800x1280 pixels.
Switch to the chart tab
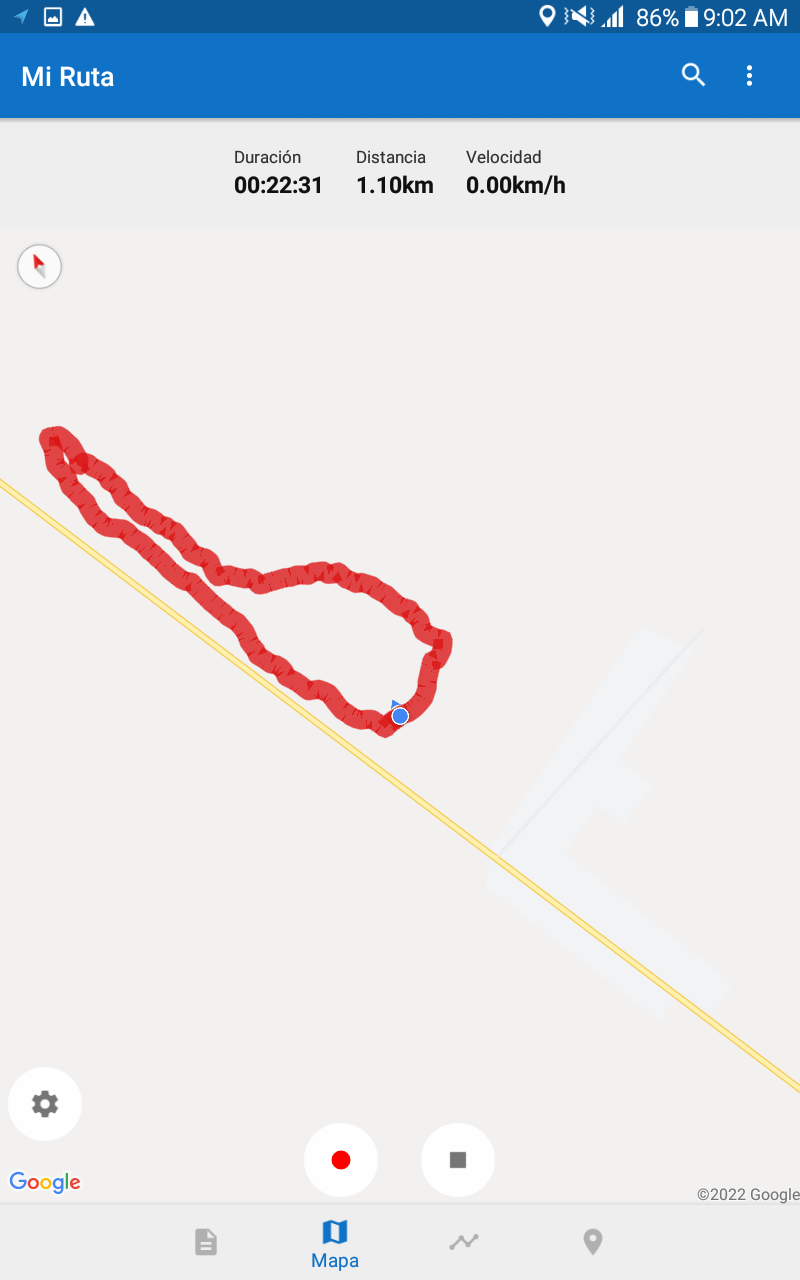click(464, 1242)
